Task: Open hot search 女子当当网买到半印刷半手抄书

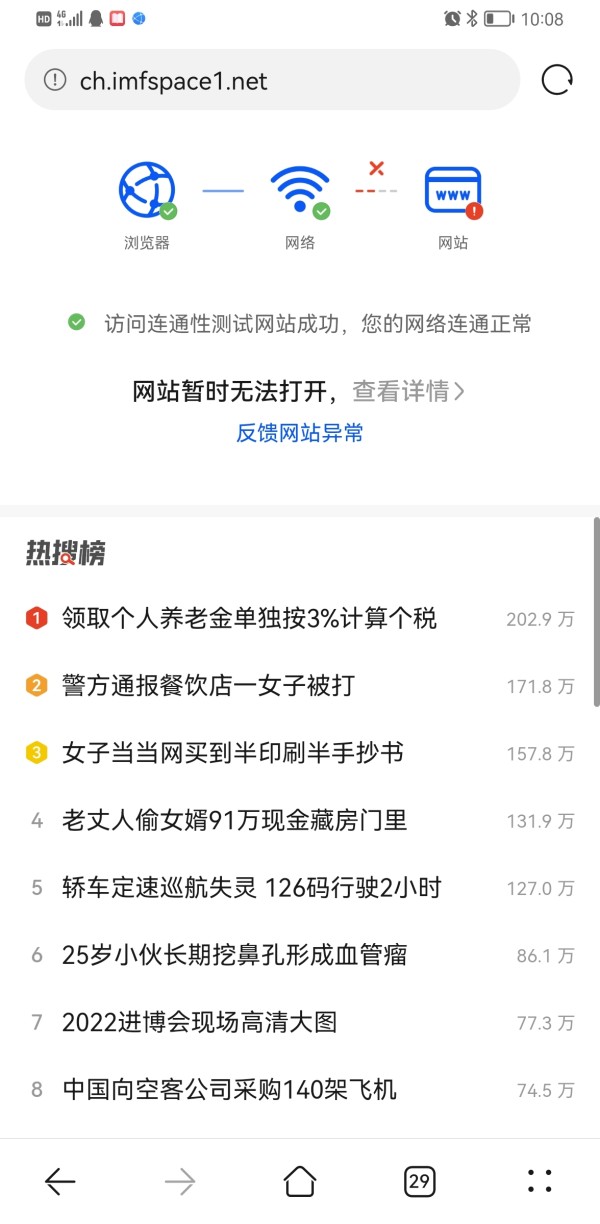Action: click(232, 753)
